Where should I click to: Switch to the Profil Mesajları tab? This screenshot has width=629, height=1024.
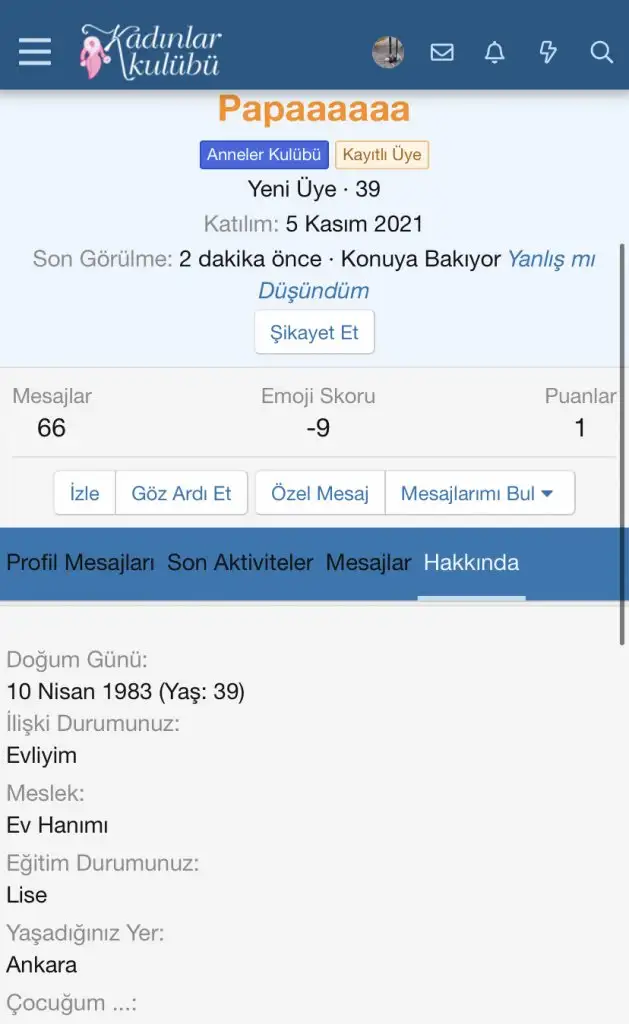coord(81,563)
